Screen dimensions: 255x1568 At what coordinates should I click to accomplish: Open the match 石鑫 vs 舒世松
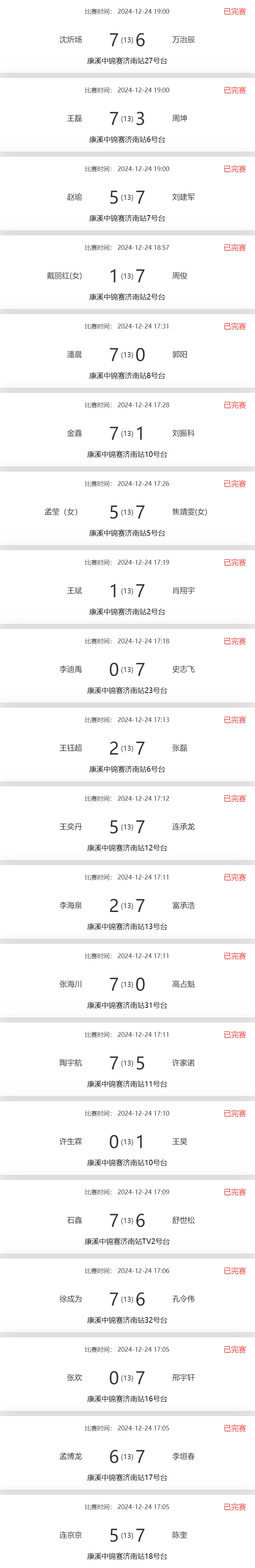[127, 1220]
